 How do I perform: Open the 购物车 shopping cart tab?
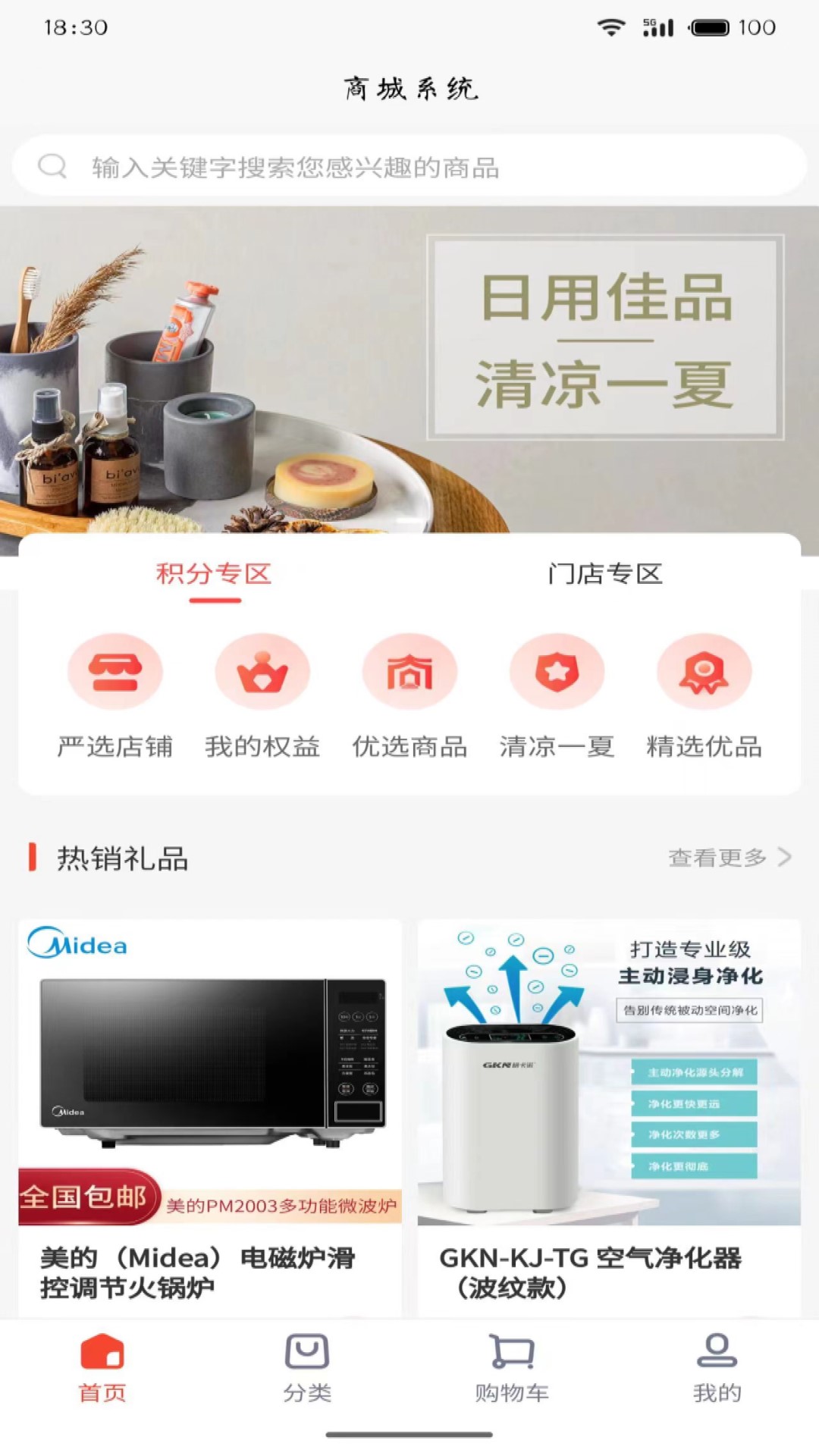click(512, 1368)
